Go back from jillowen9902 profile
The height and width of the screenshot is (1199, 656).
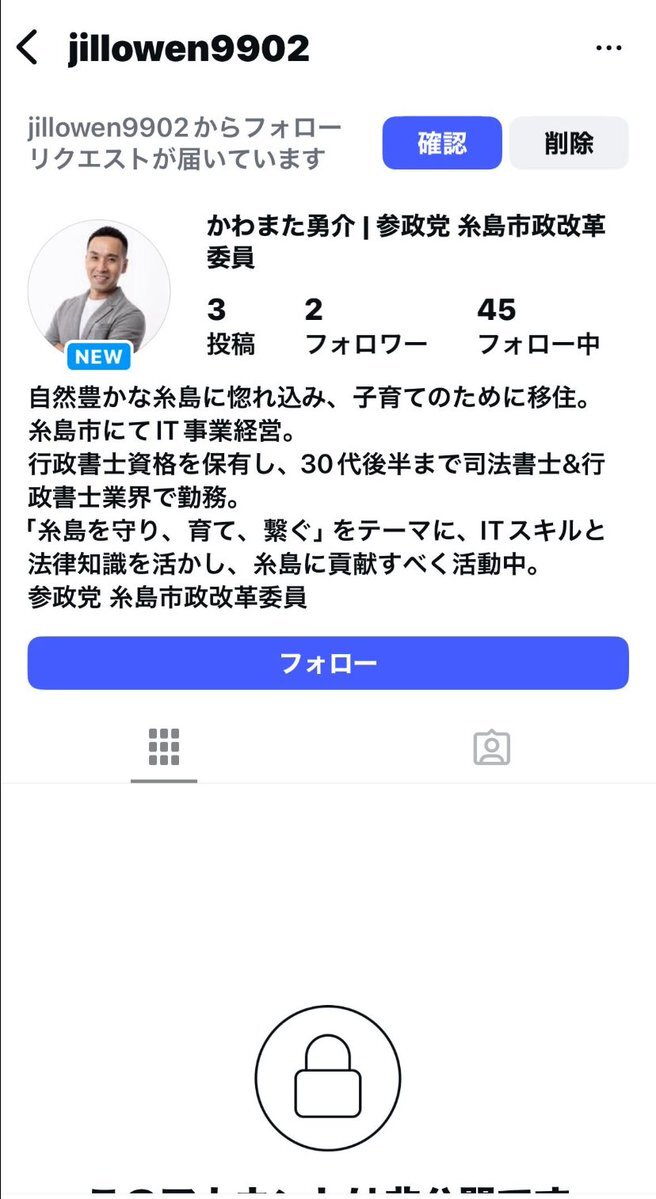click(28, 47)
